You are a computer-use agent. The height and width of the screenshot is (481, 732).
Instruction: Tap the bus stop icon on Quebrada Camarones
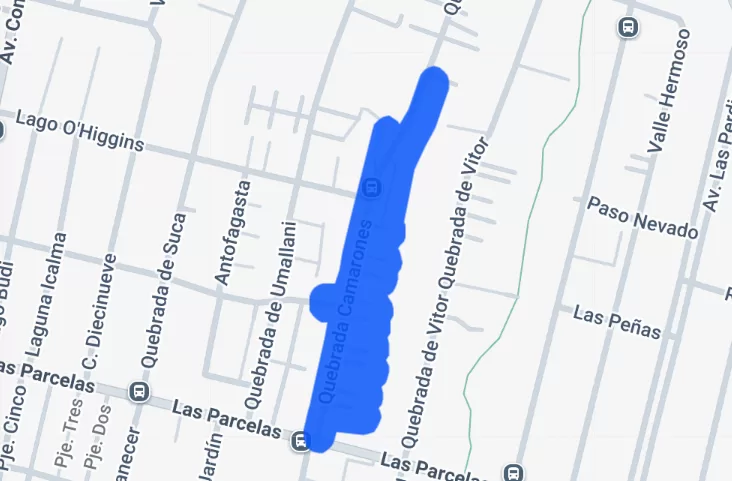[x=371, y=187]
